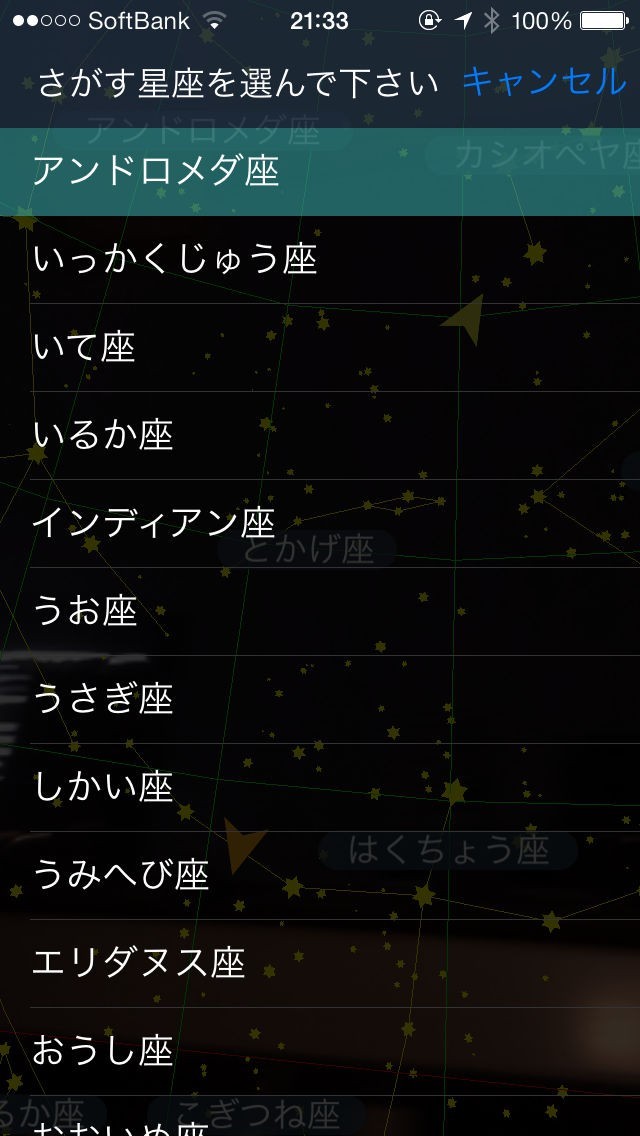
Task: Choose いっかくじゅう座 constellation
Action: click(x=175, y=260)
